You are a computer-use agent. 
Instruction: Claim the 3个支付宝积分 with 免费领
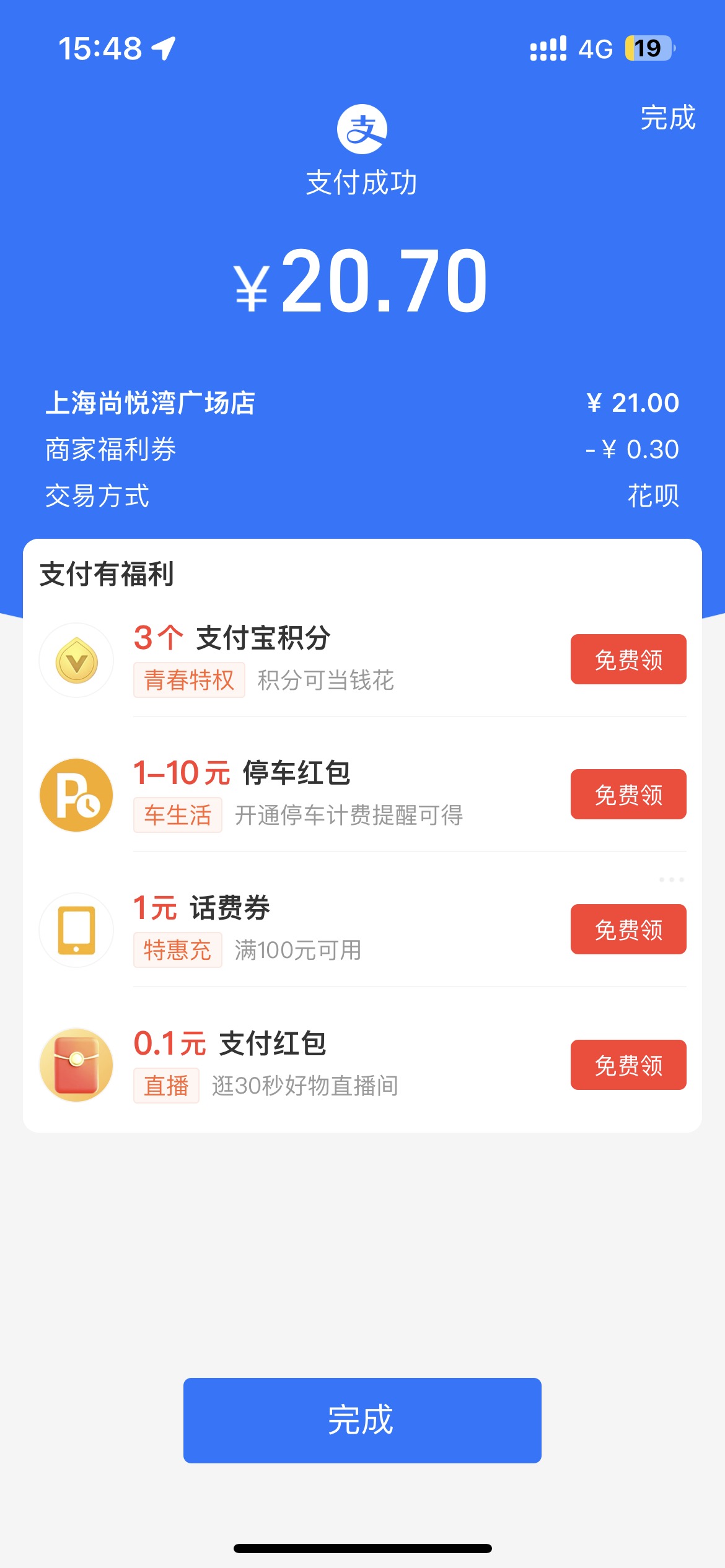pyautogui.click(x=628, y=660)
